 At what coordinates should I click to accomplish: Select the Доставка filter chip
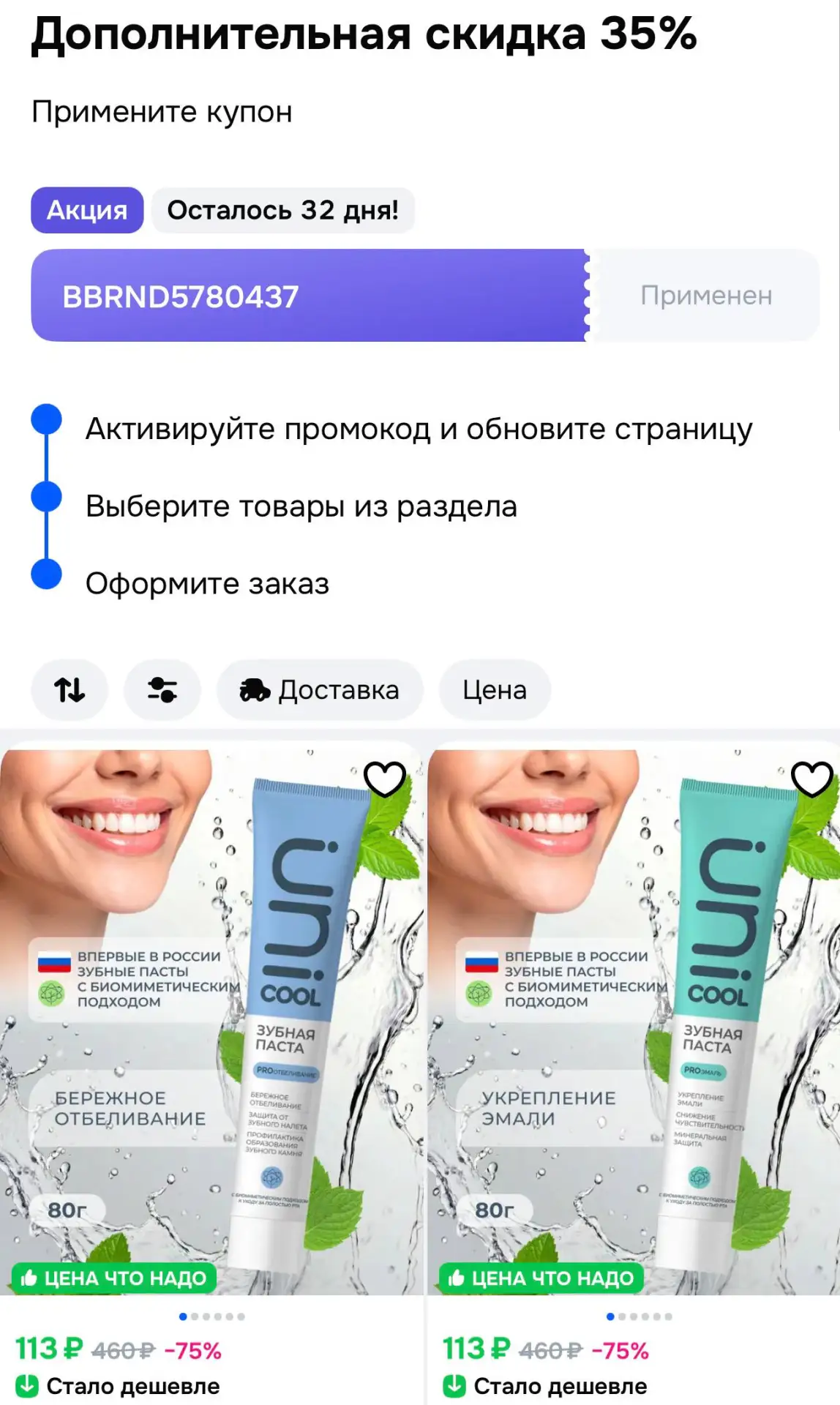(320, 689)
